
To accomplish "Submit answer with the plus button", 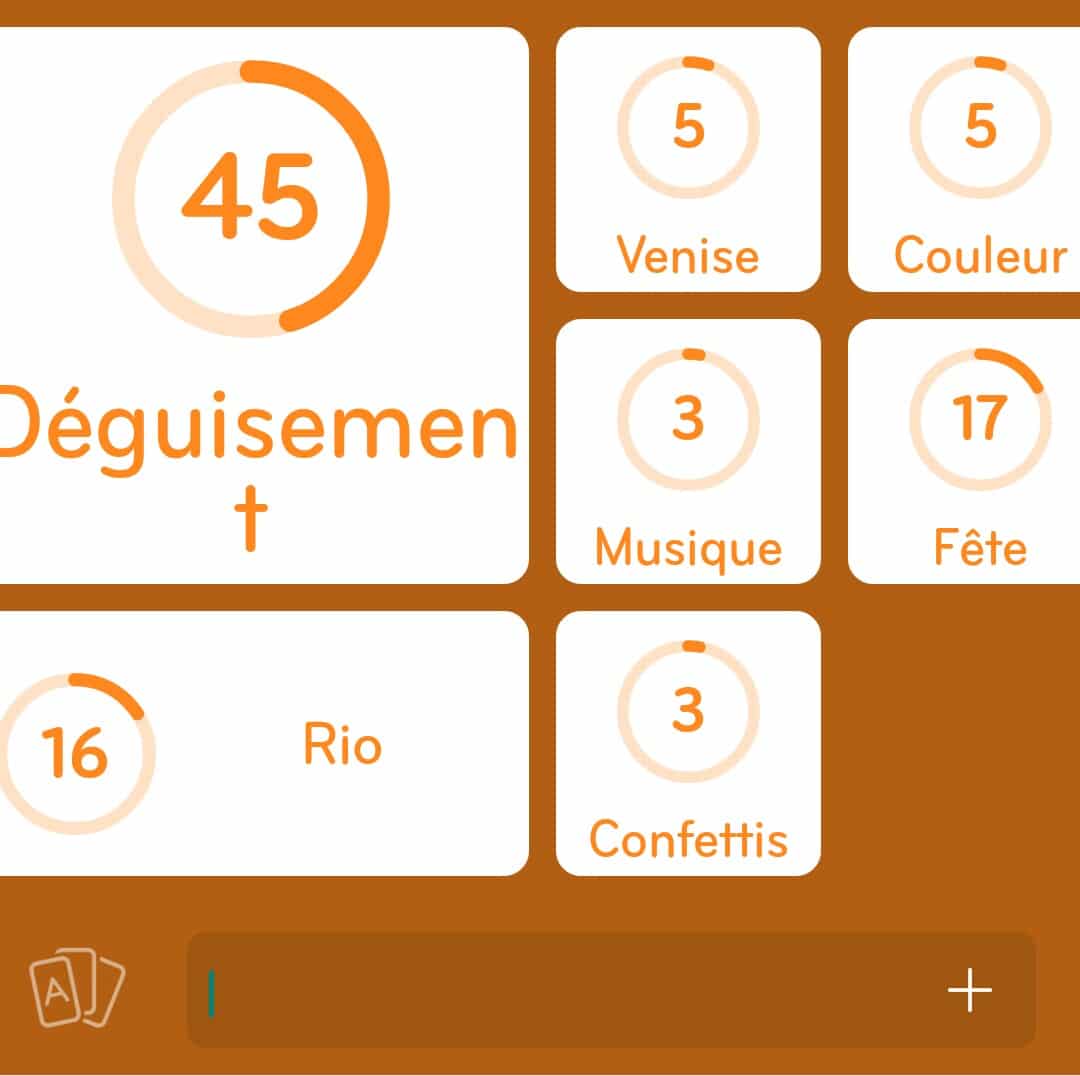I will [x=969, y=990].
